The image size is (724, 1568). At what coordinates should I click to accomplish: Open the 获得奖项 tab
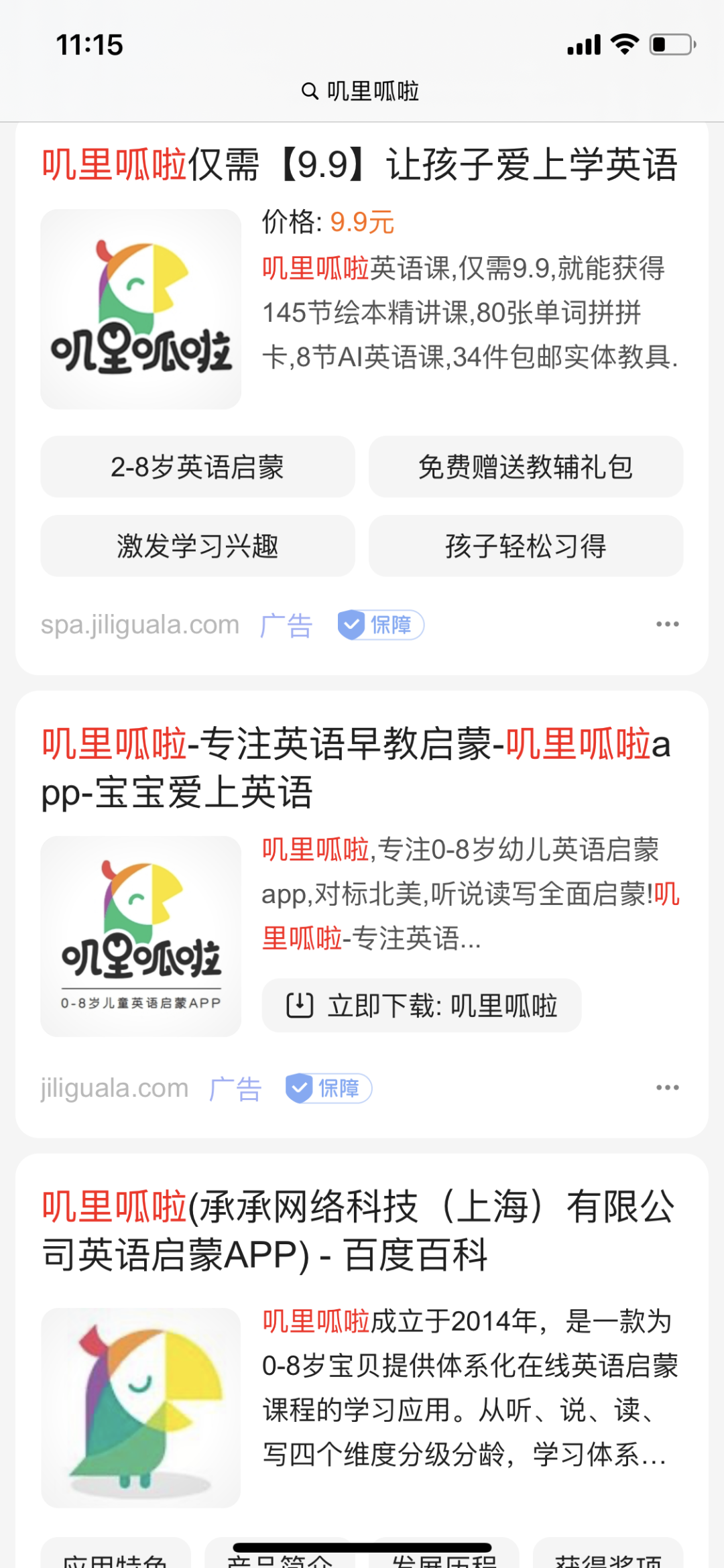(x=607, y=1555)
